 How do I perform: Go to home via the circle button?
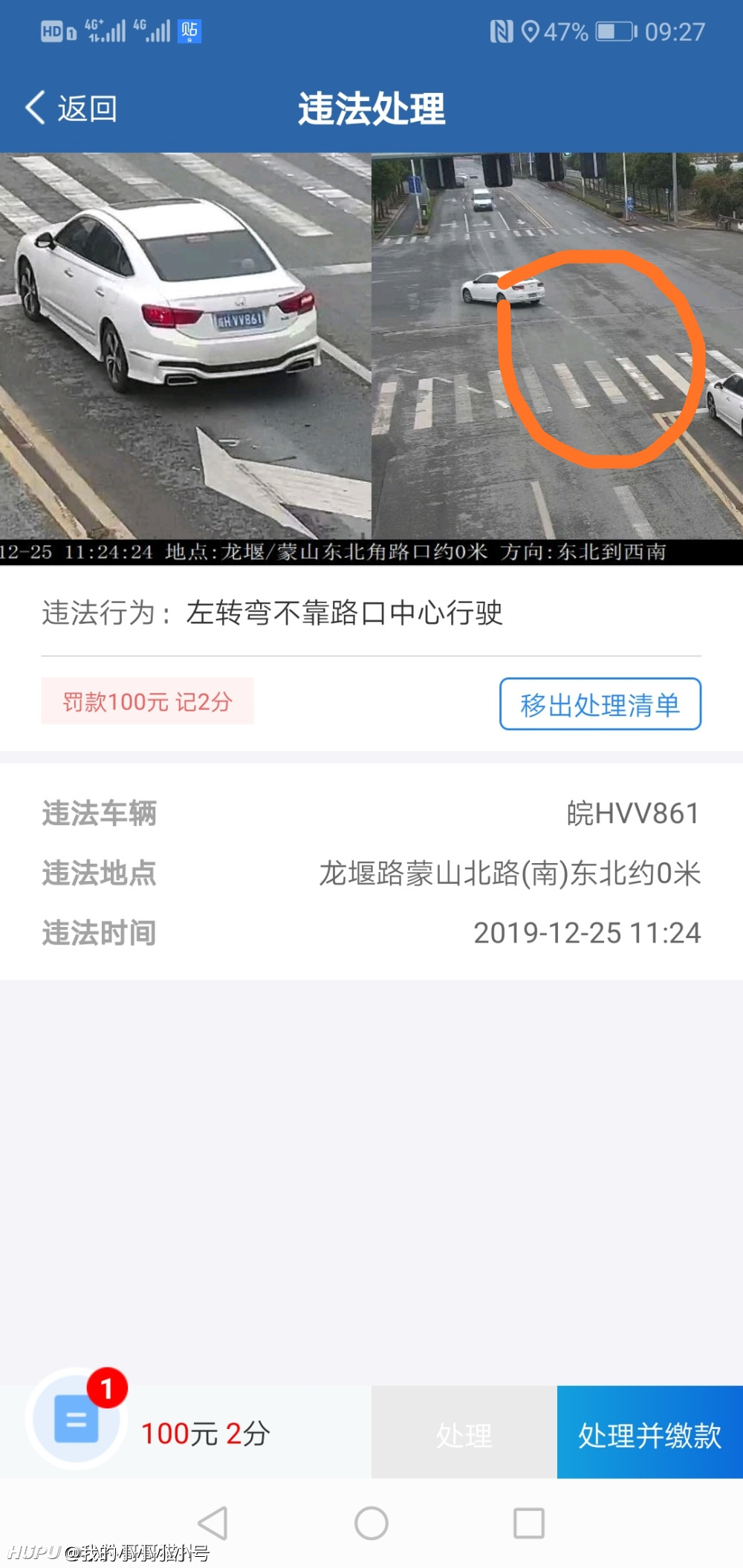click(371, 1523)
